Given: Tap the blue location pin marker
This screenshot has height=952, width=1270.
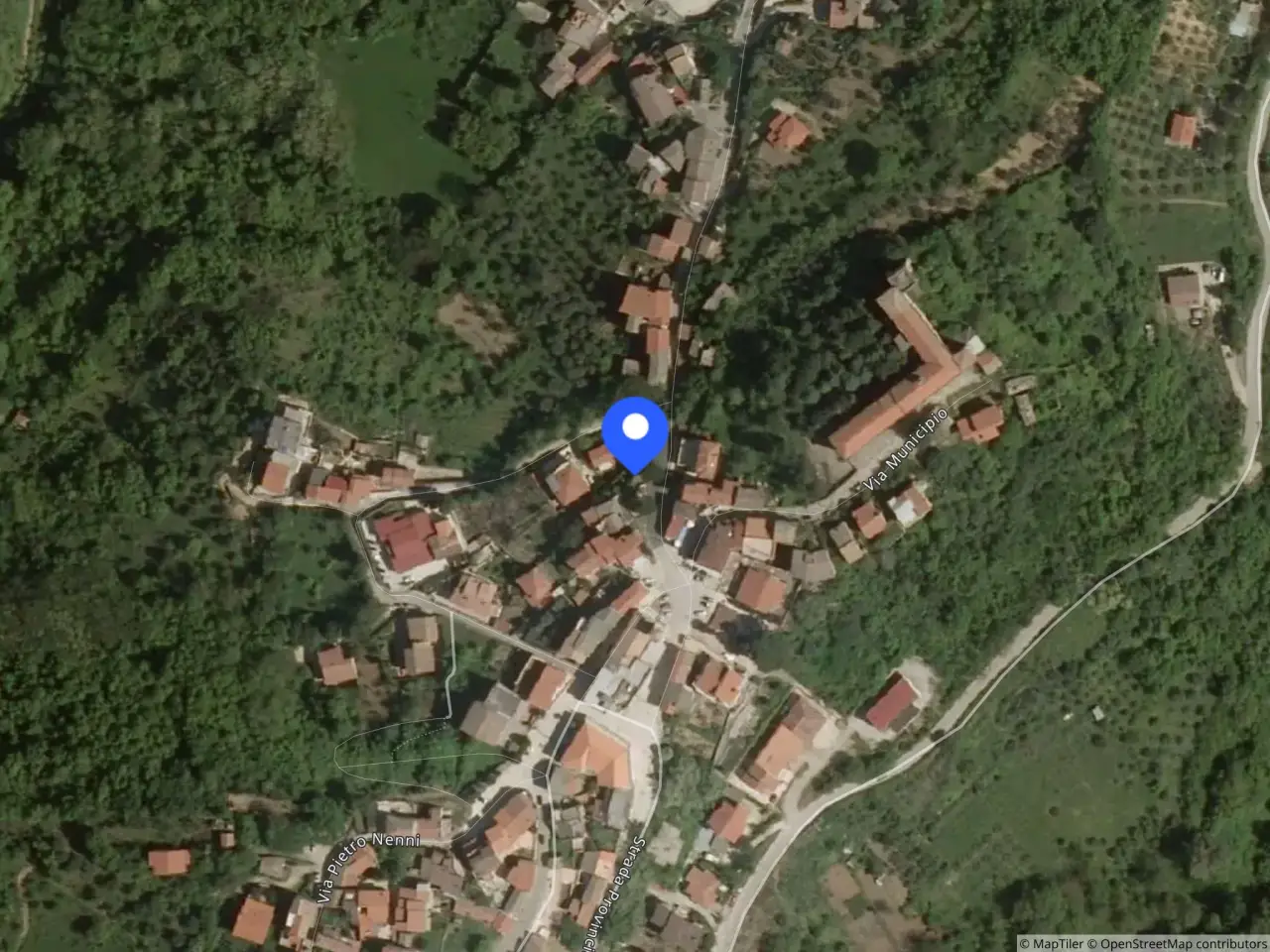Looking at the screenshot, I should click(635, 430).
